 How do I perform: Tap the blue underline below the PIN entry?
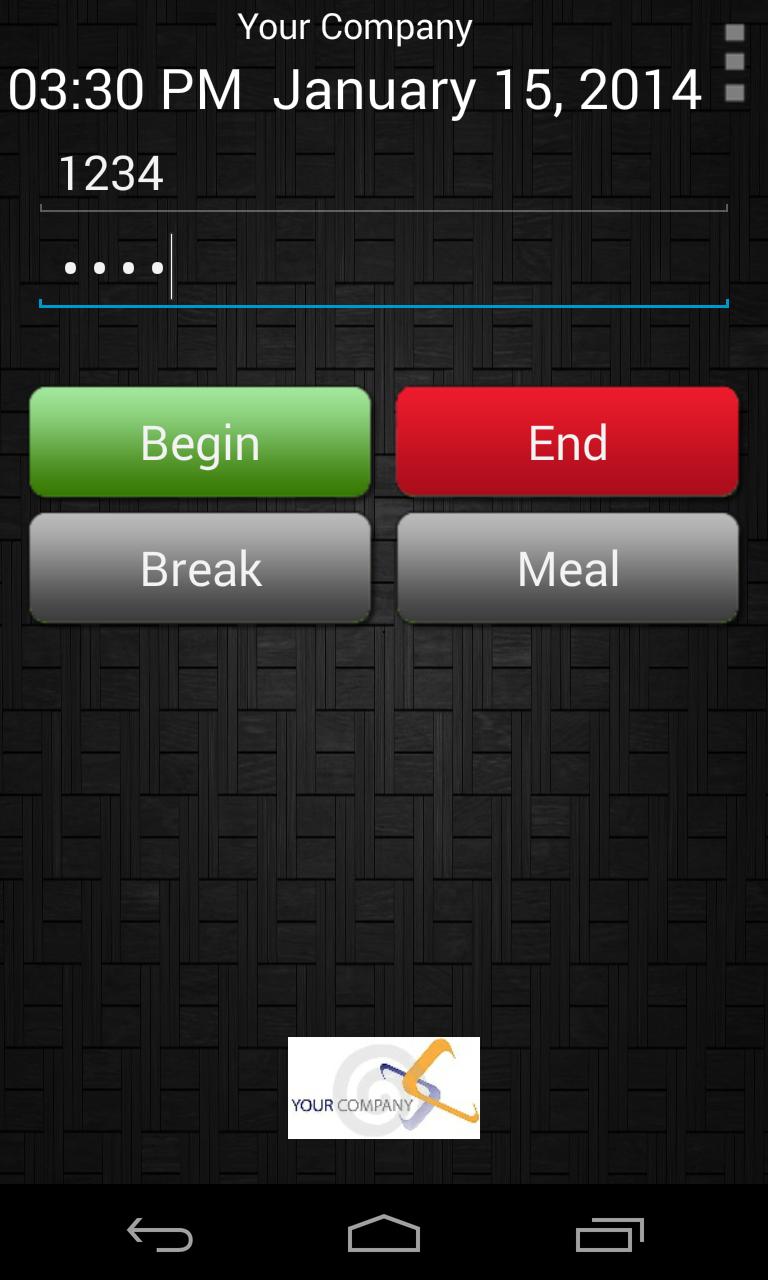click(384, 303)
